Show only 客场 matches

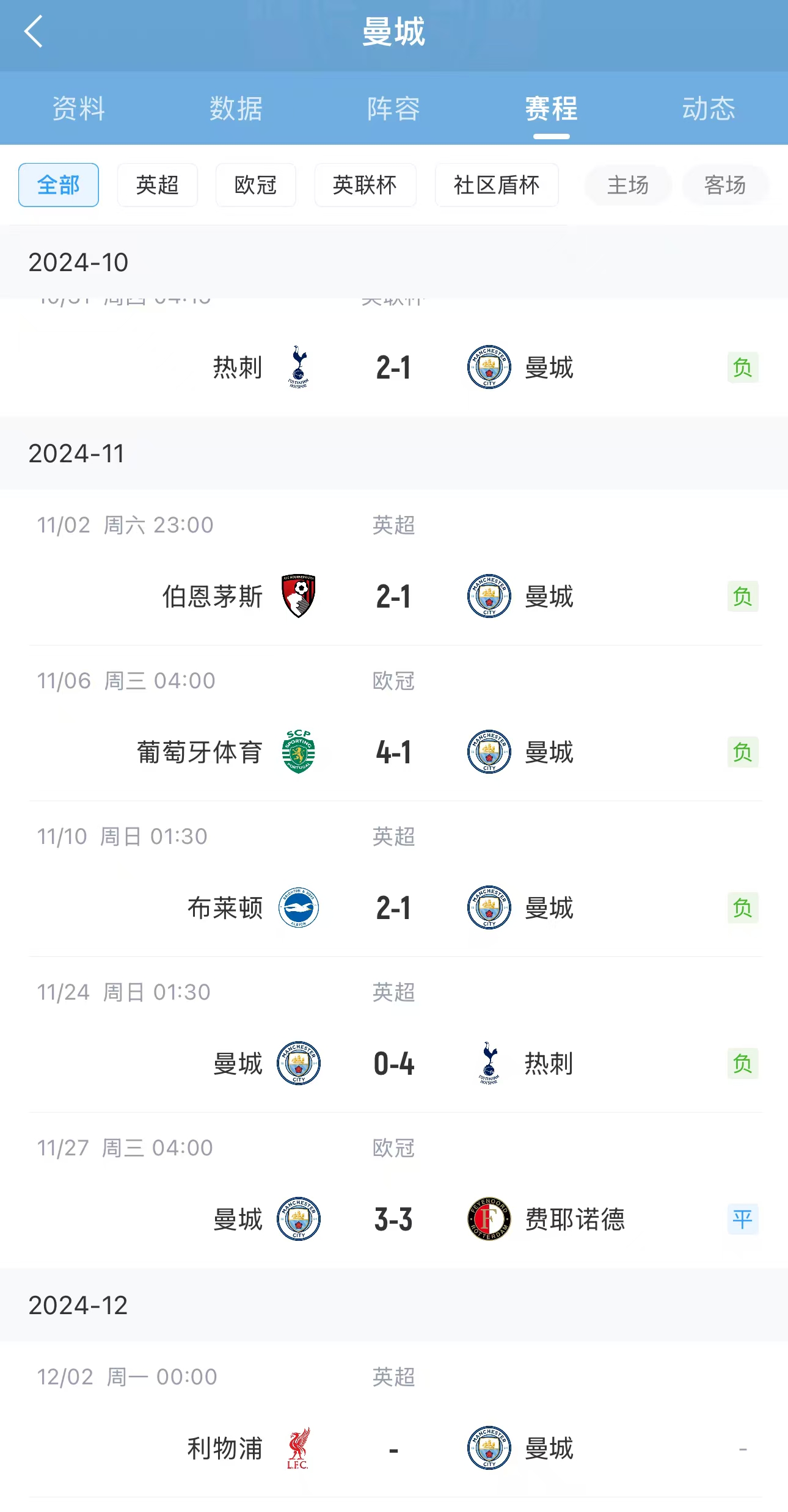click(x=725, y=185)
